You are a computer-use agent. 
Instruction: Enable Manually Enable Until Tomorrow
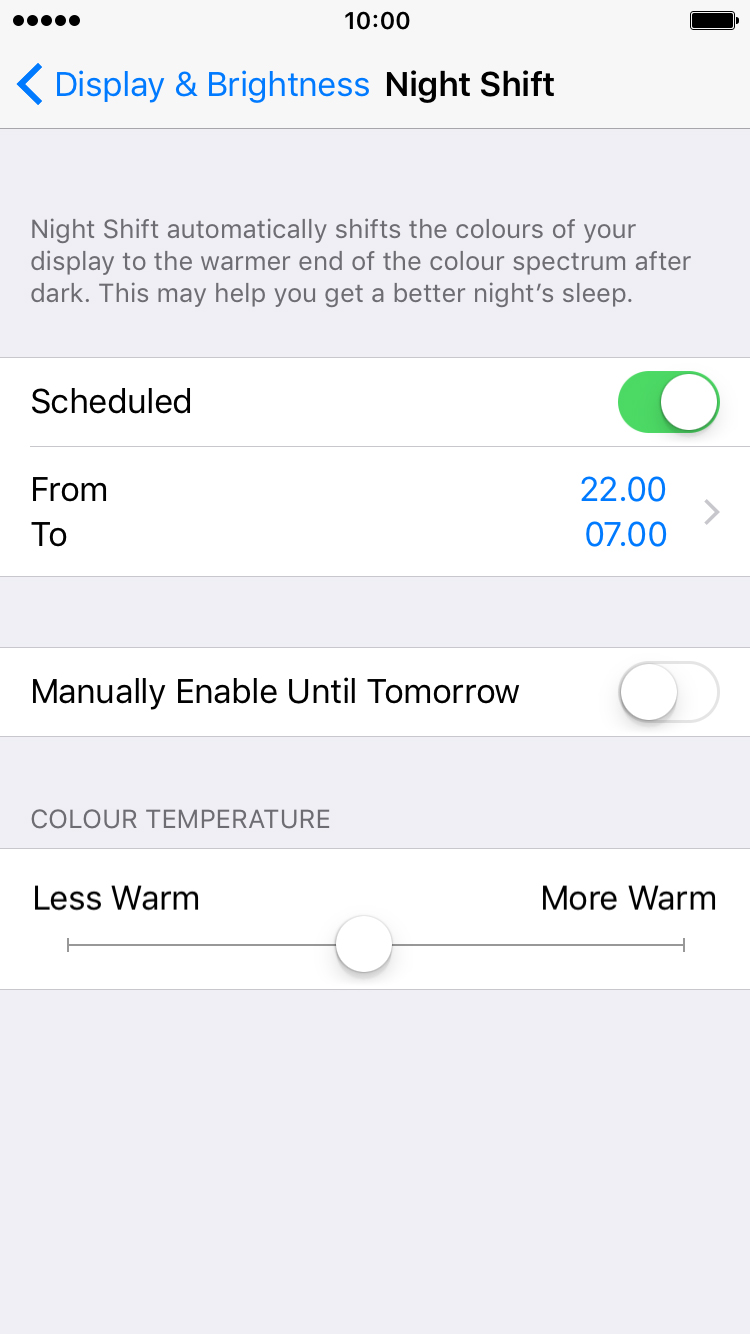[x=669, y=692]
